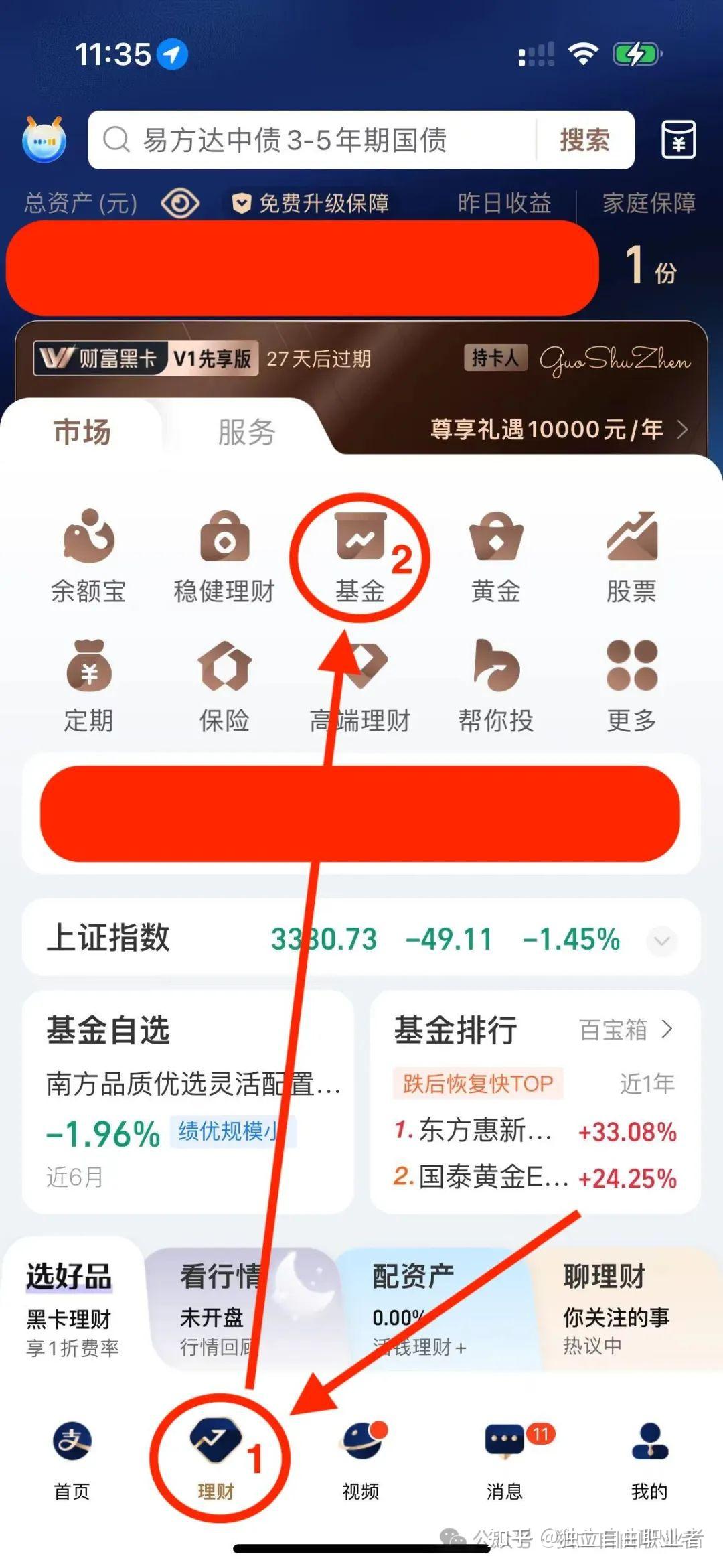This screenshot has width=723, height=1568.
Task: Open the bill icon in top bar
Action: coord(678,139)
